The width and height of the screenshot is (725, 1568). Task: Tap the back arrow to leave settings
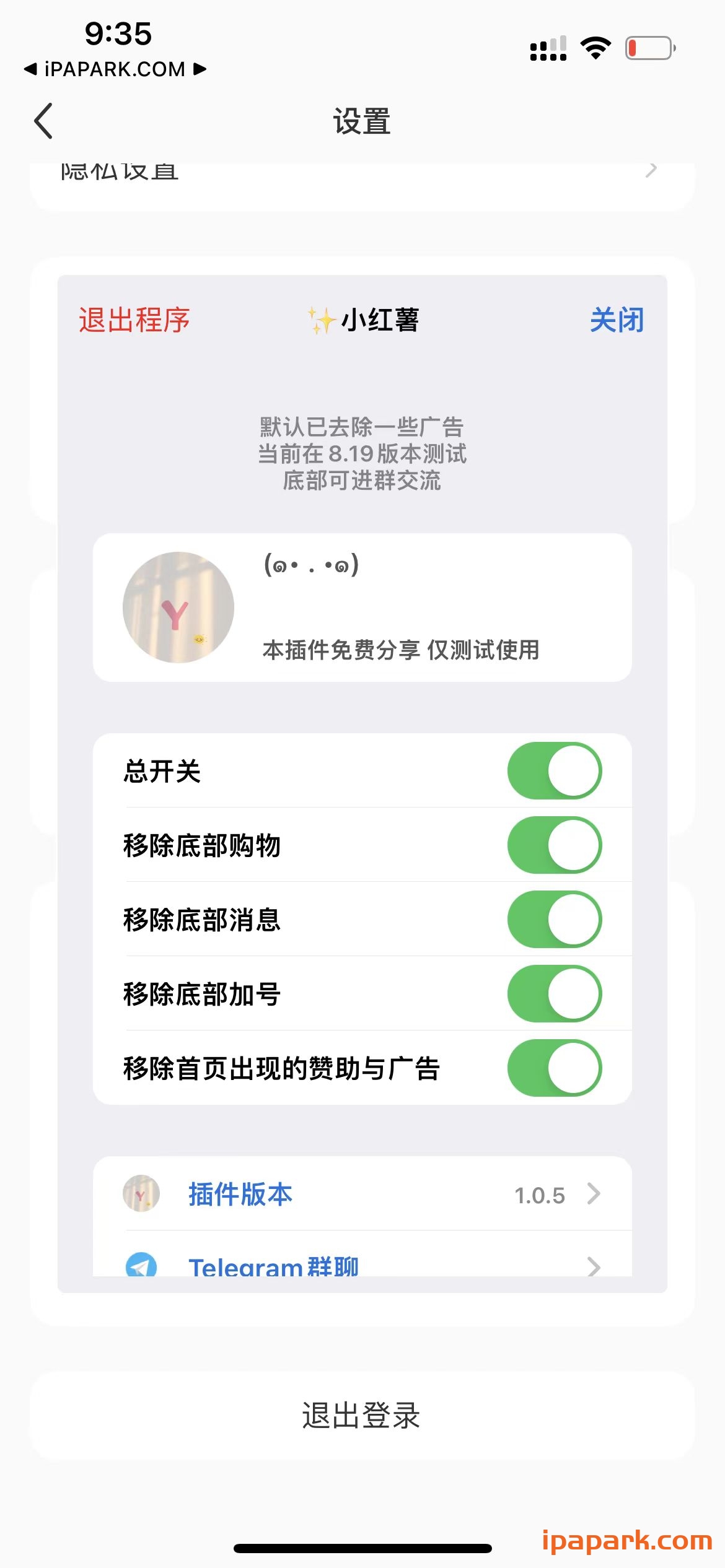pyautogui.click(x=42, y=121)
